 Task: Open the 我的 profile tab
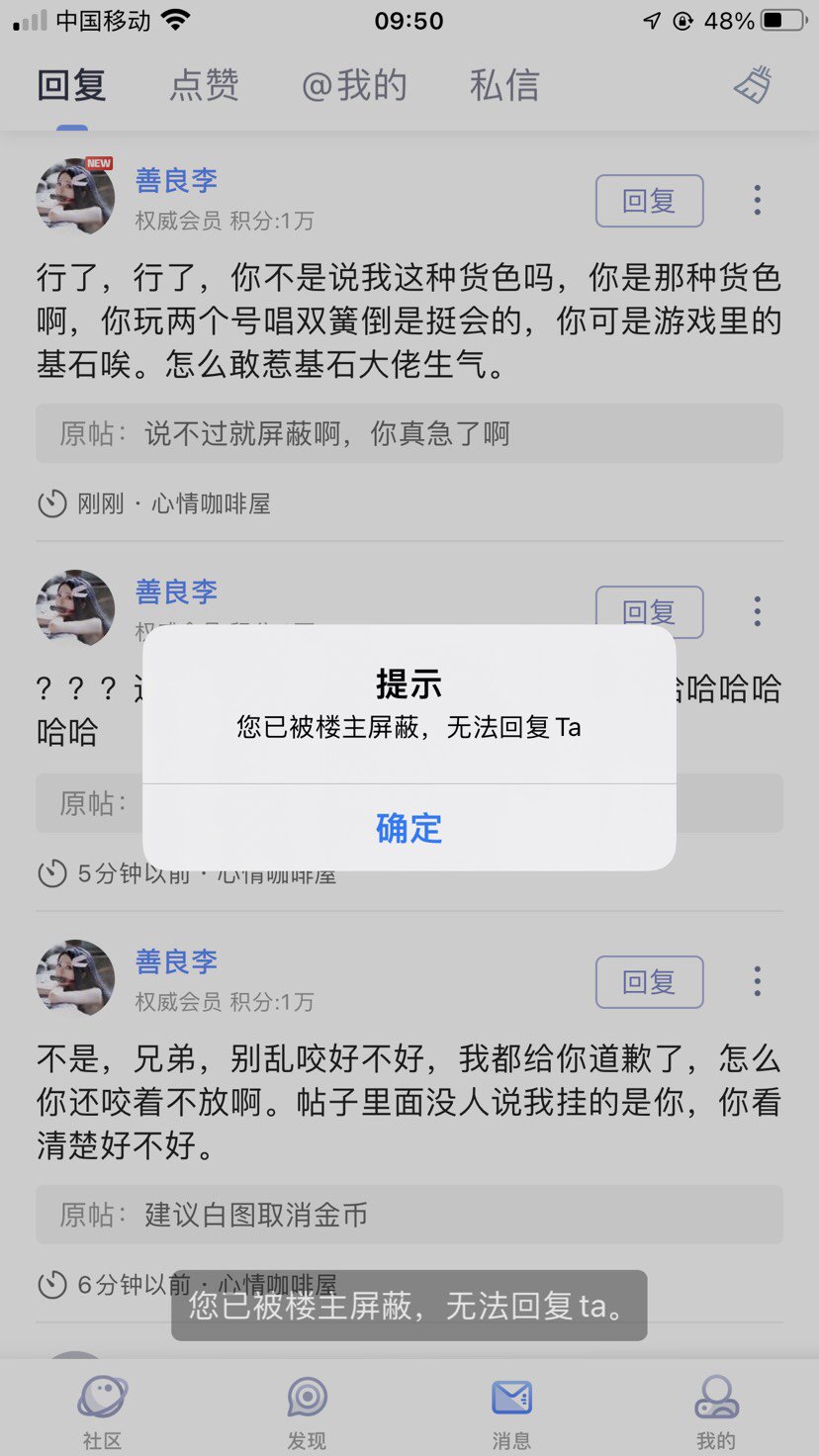(716, 1411)
